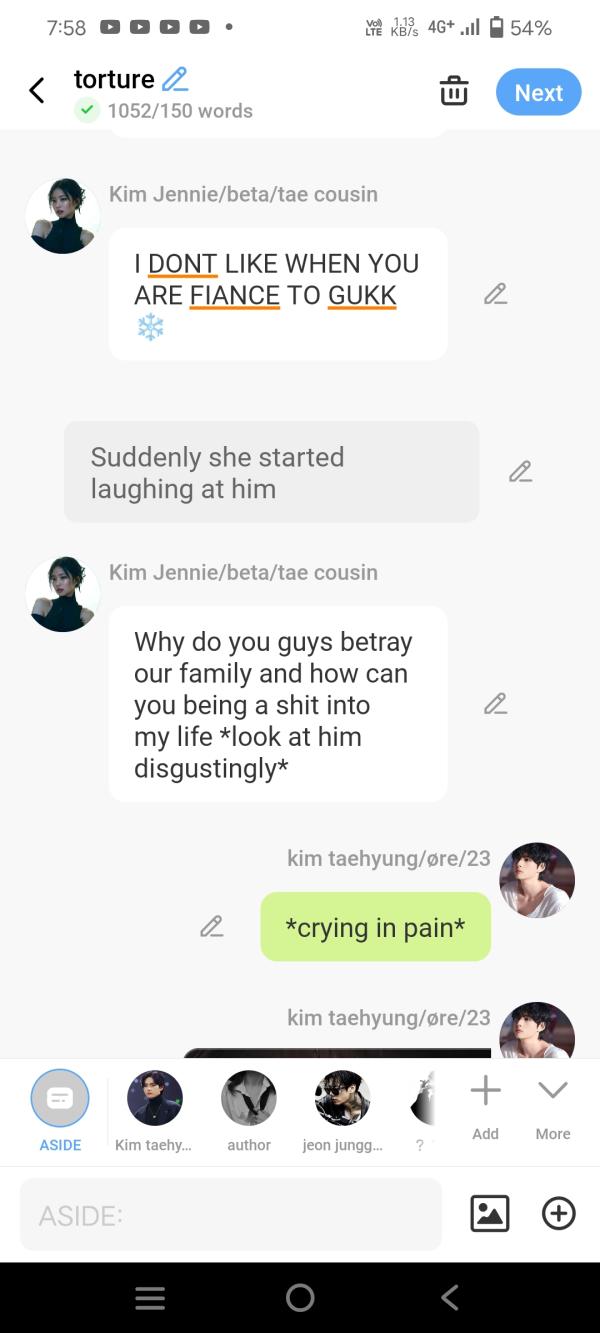
Task: Edit the "Why do you guys betray" message
Action: tap(495, 704)
